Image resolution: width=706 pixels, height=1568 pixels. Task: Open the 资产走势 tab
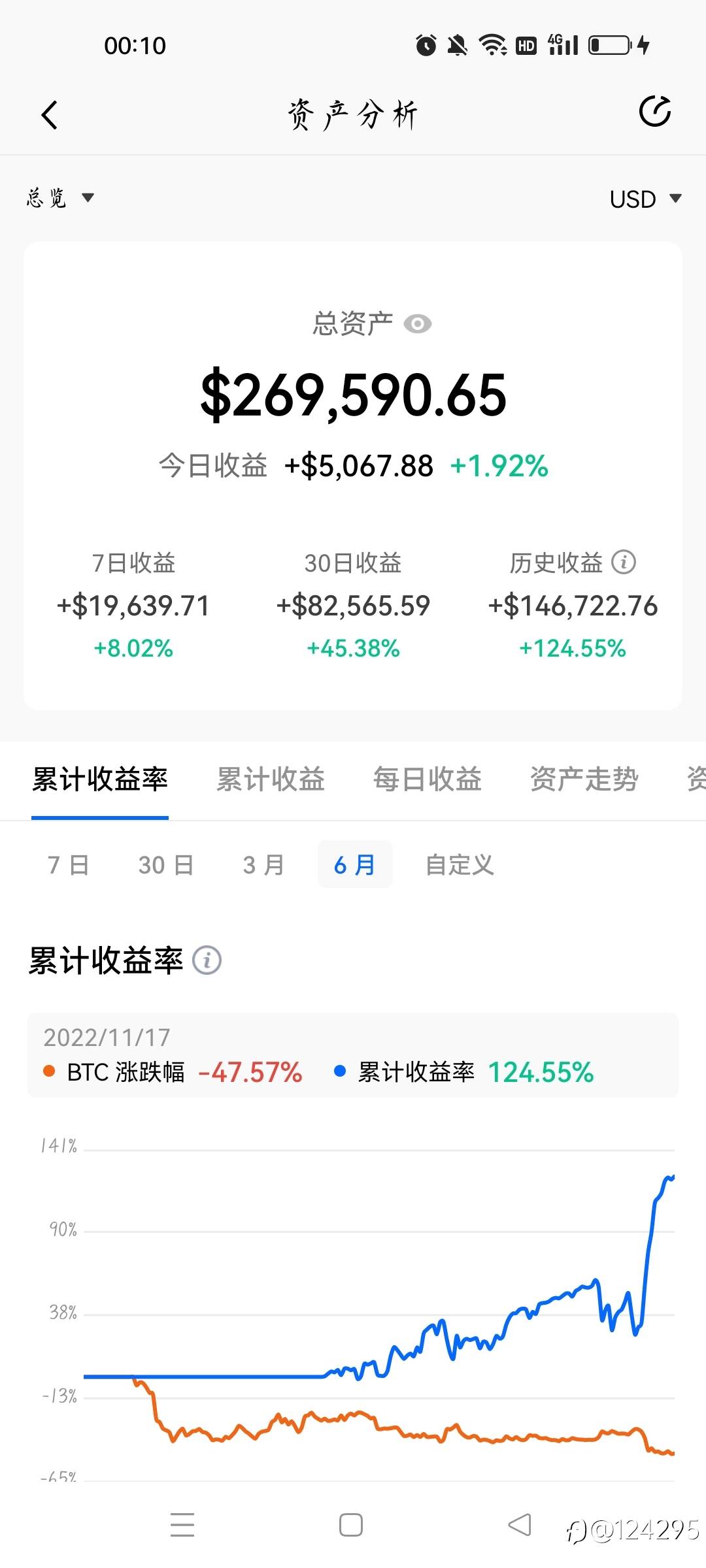[x=584, y=779]
